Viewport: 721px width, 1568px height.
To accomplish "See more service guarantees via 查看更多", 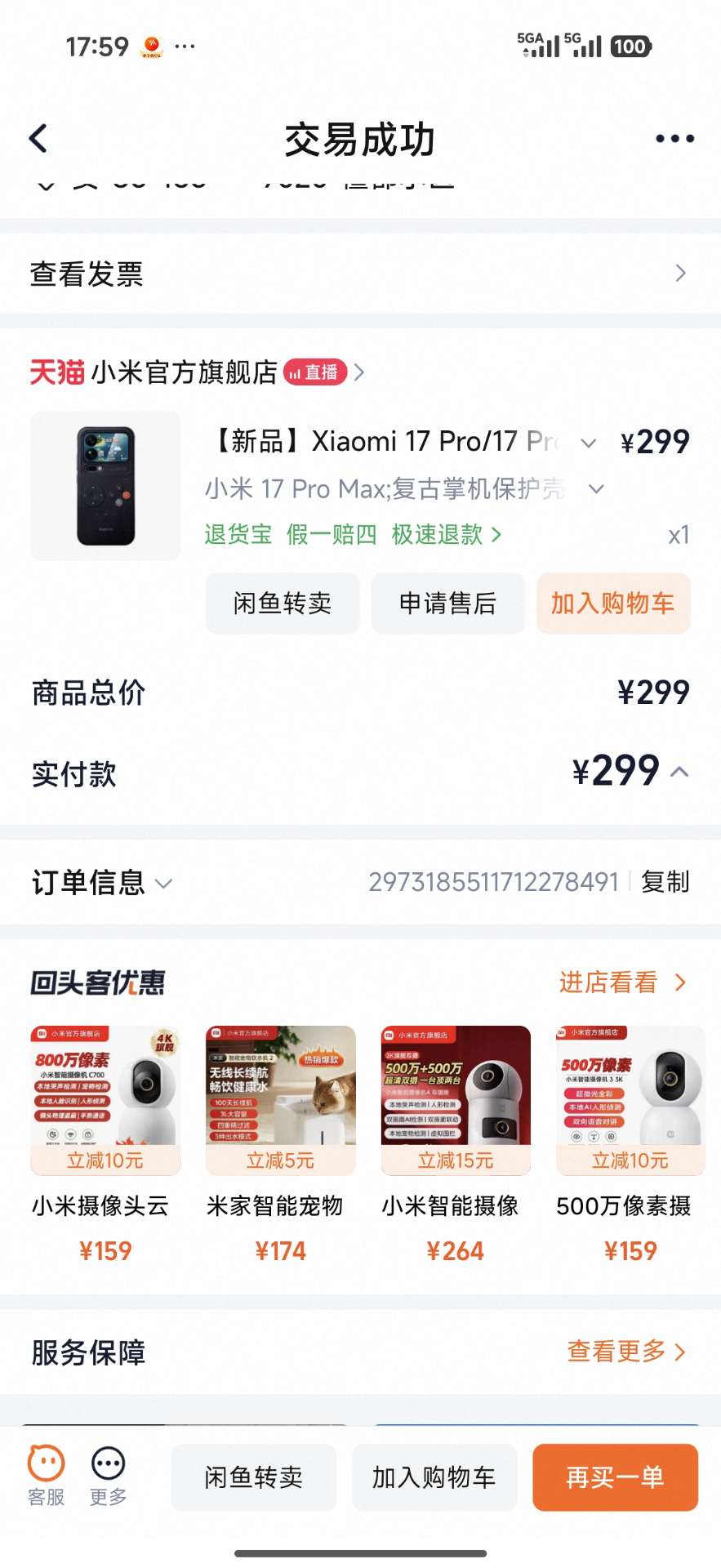I will 625,1352.
